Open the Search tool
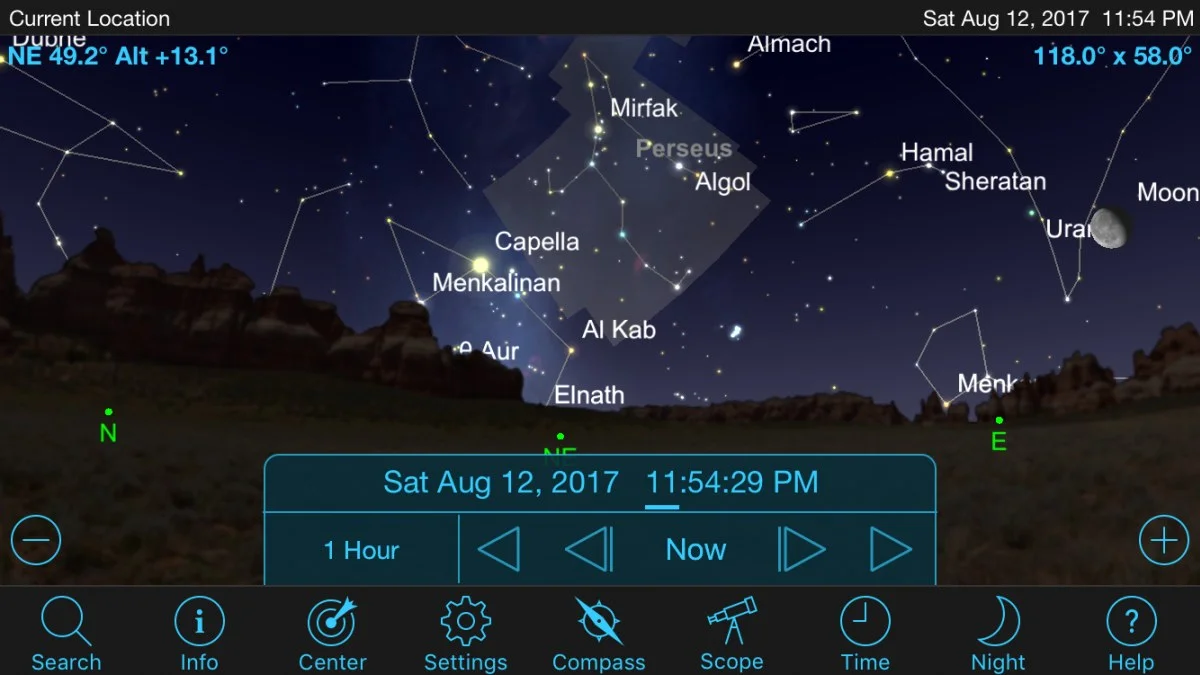Screen dimensions: 1200x675 pos(66,634)
